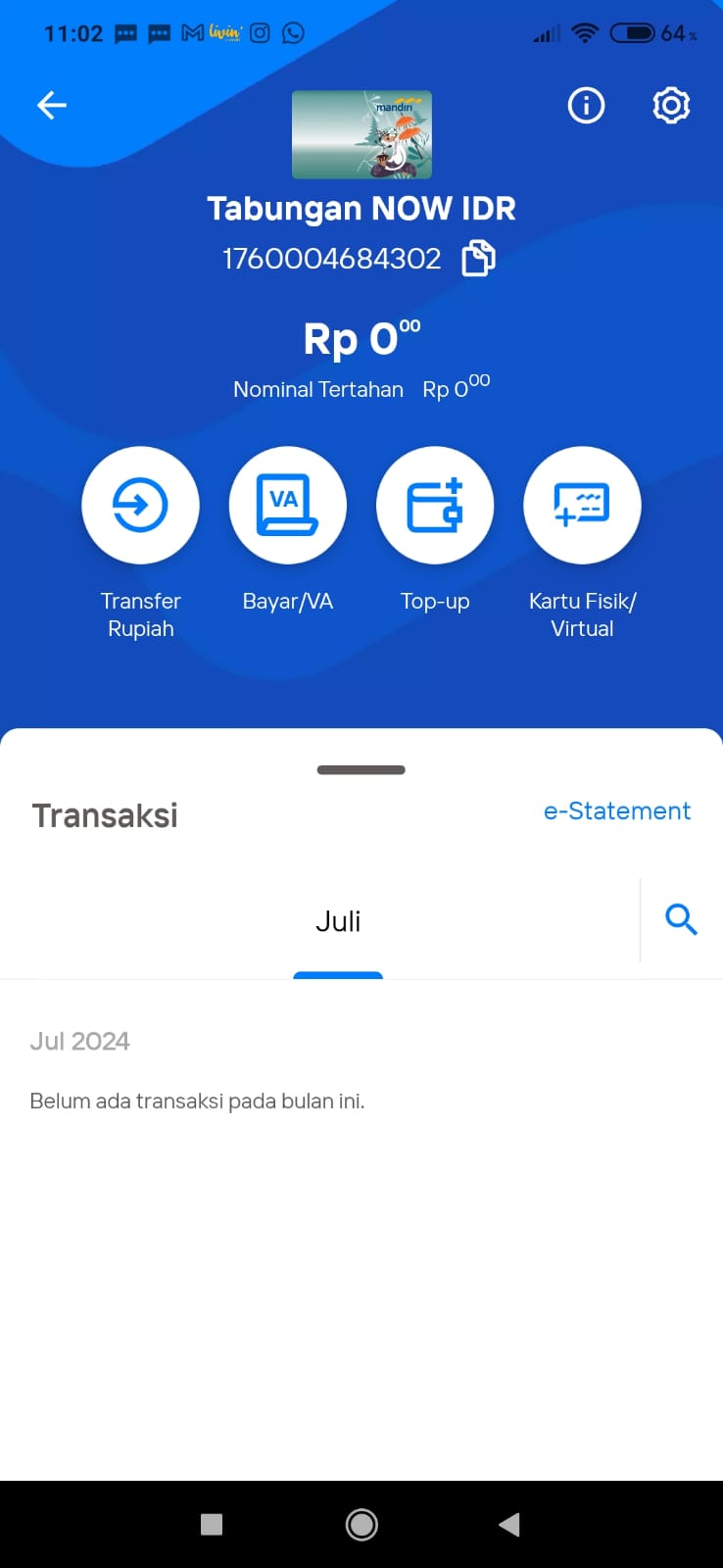723x1568 pixels.
Task: Open the account info icon
Action: click(x=586, y=105)
